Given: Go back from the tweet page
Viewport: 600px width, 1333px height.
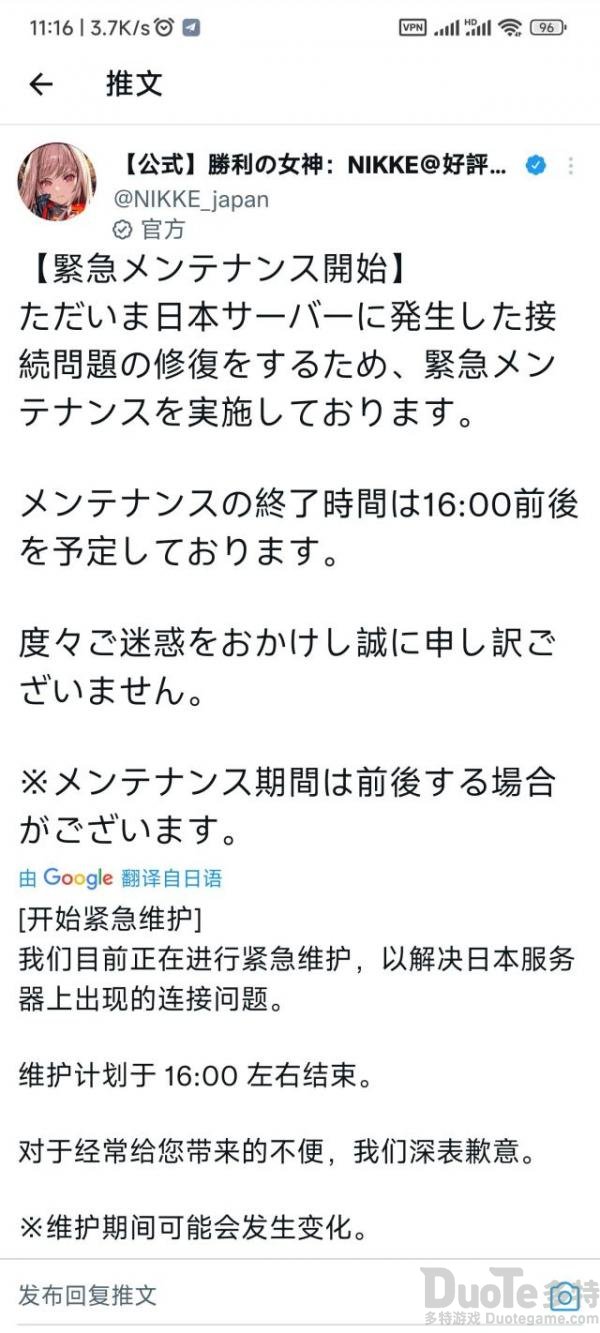Looking at the screenshot, I should click(x=40, y=85).
